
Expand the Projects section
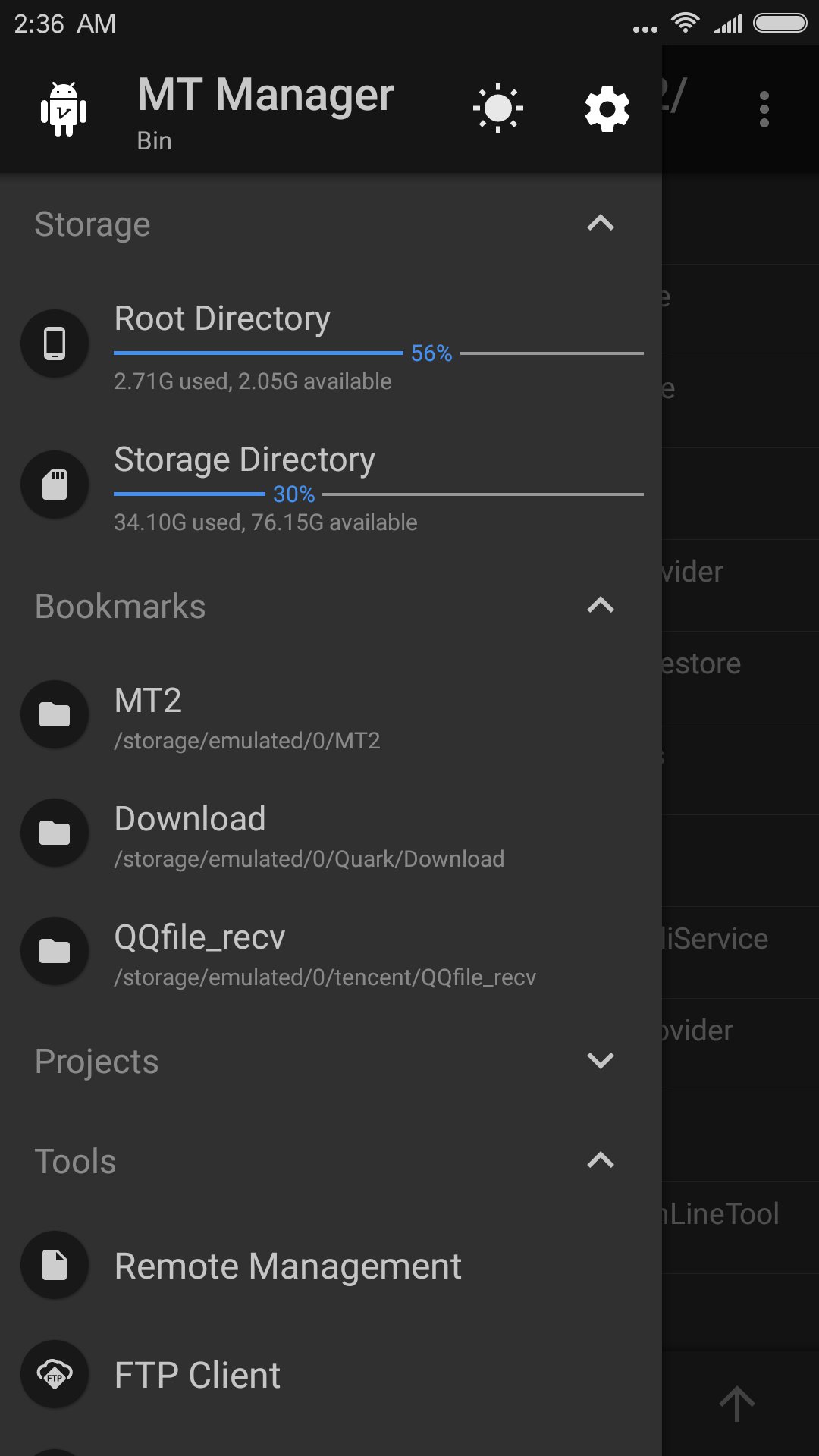click(x=600, y=1061)
